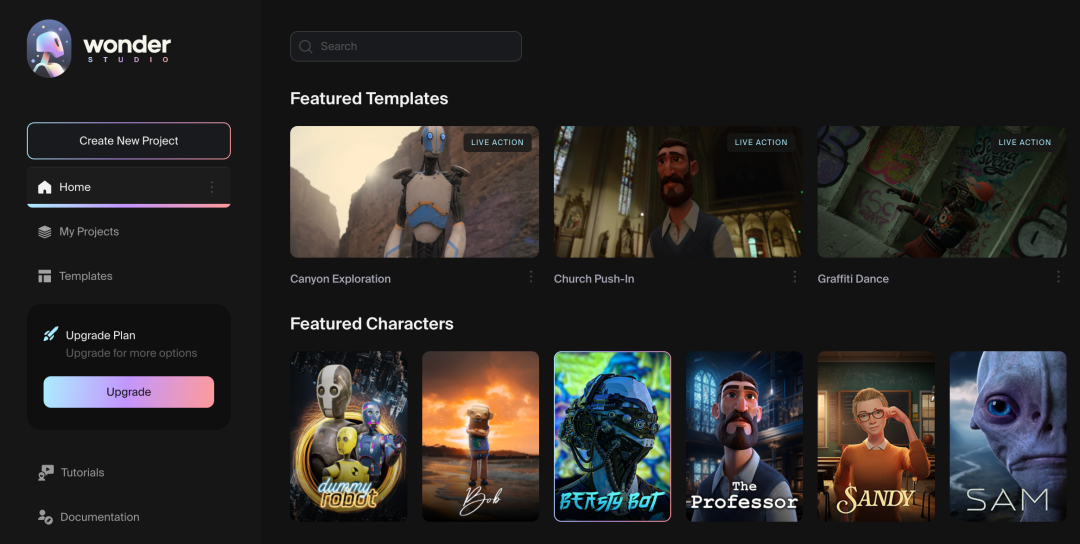Tap the Upgrade button

[x=129, y=392]
